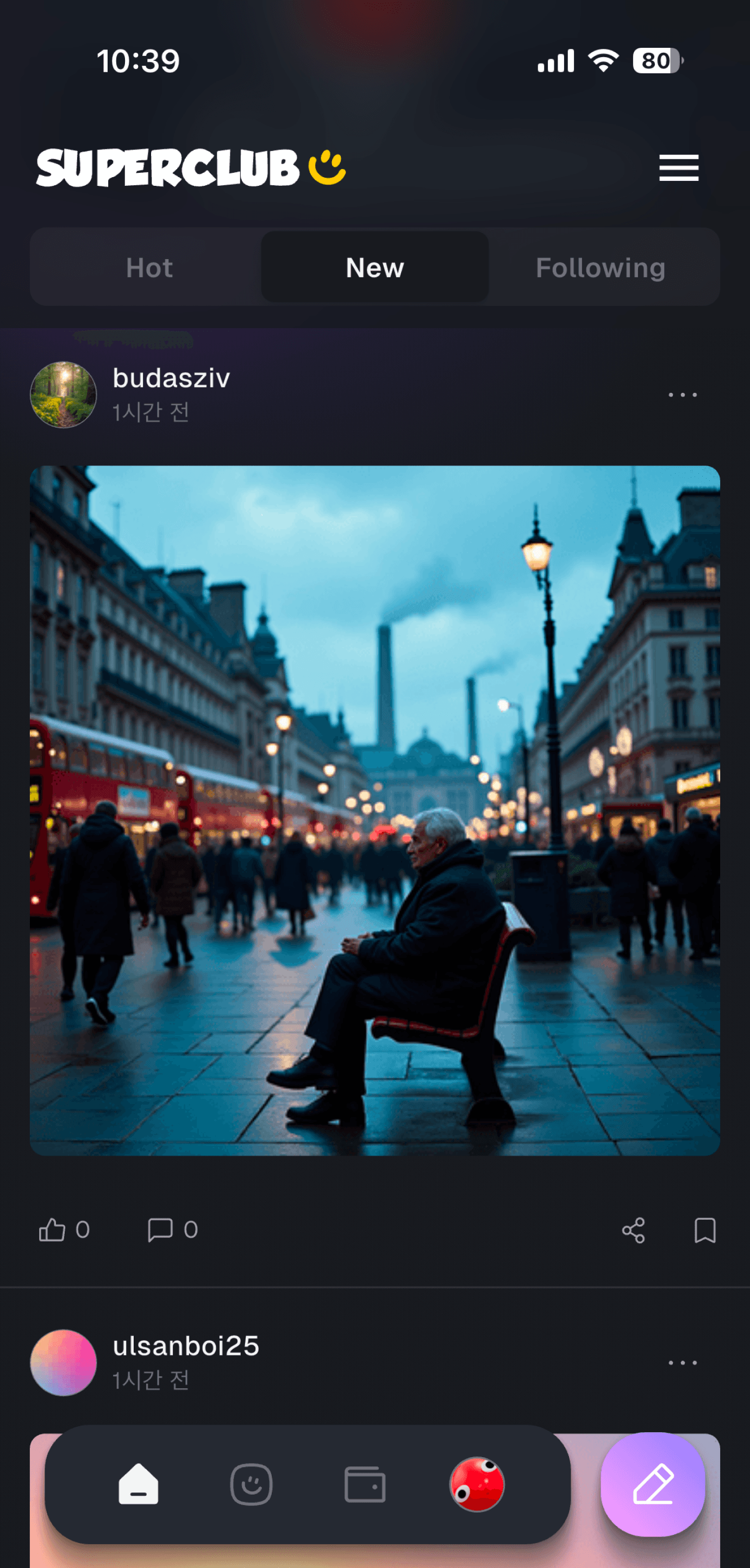Open more options on ulsanboi25's post
750x1568 pixels.
click(x=682, y=1362)
